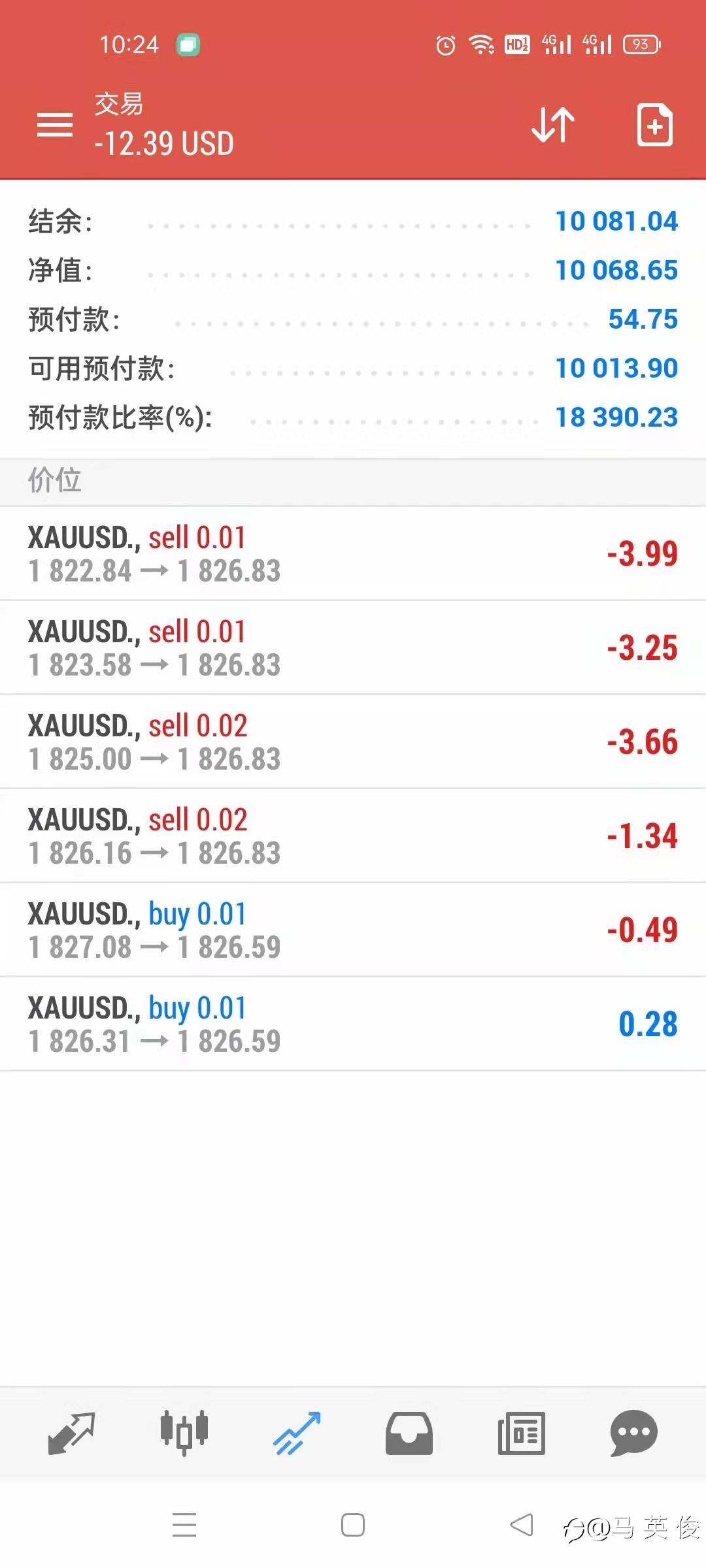706x1568 pixels.
Task: Switch to the news tab
Action: click(522, 1433)
